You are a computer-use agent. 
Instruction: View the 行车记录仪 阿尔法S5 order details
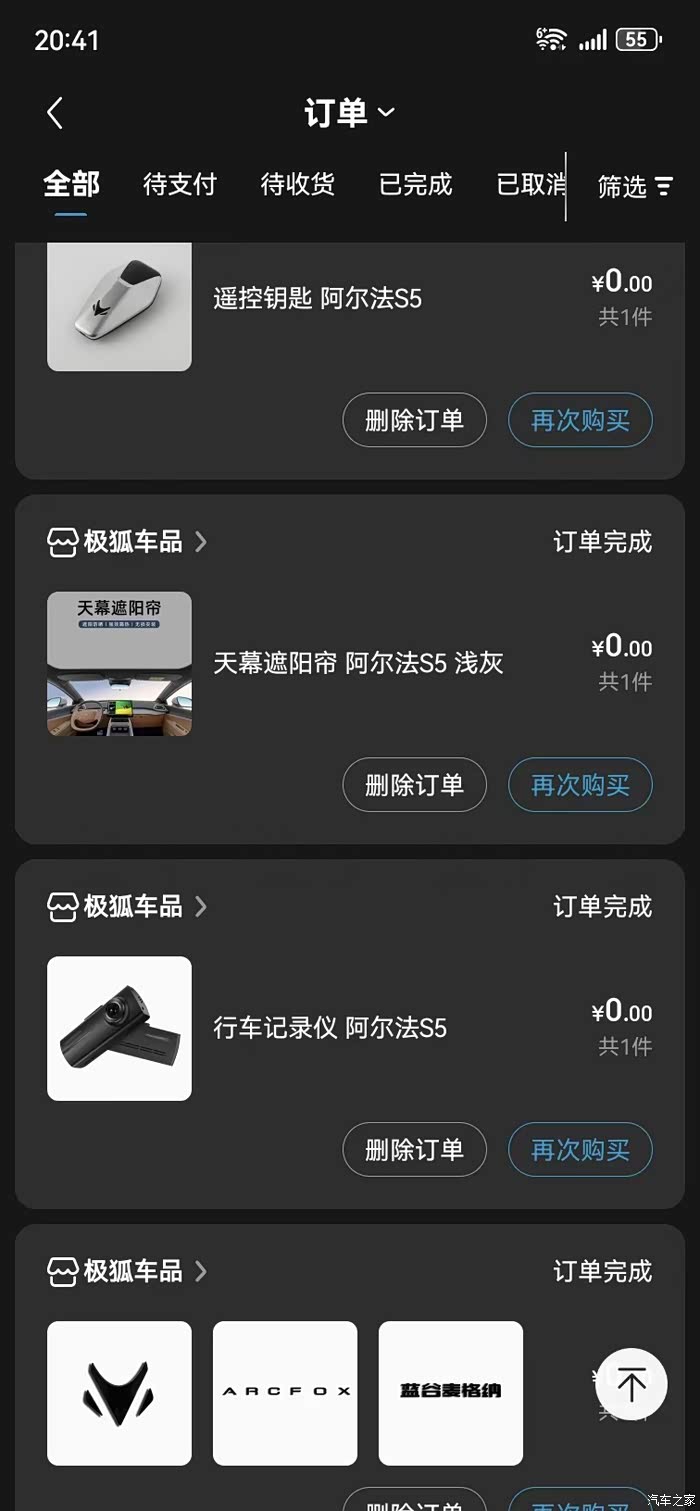[x=330, y=1028]
